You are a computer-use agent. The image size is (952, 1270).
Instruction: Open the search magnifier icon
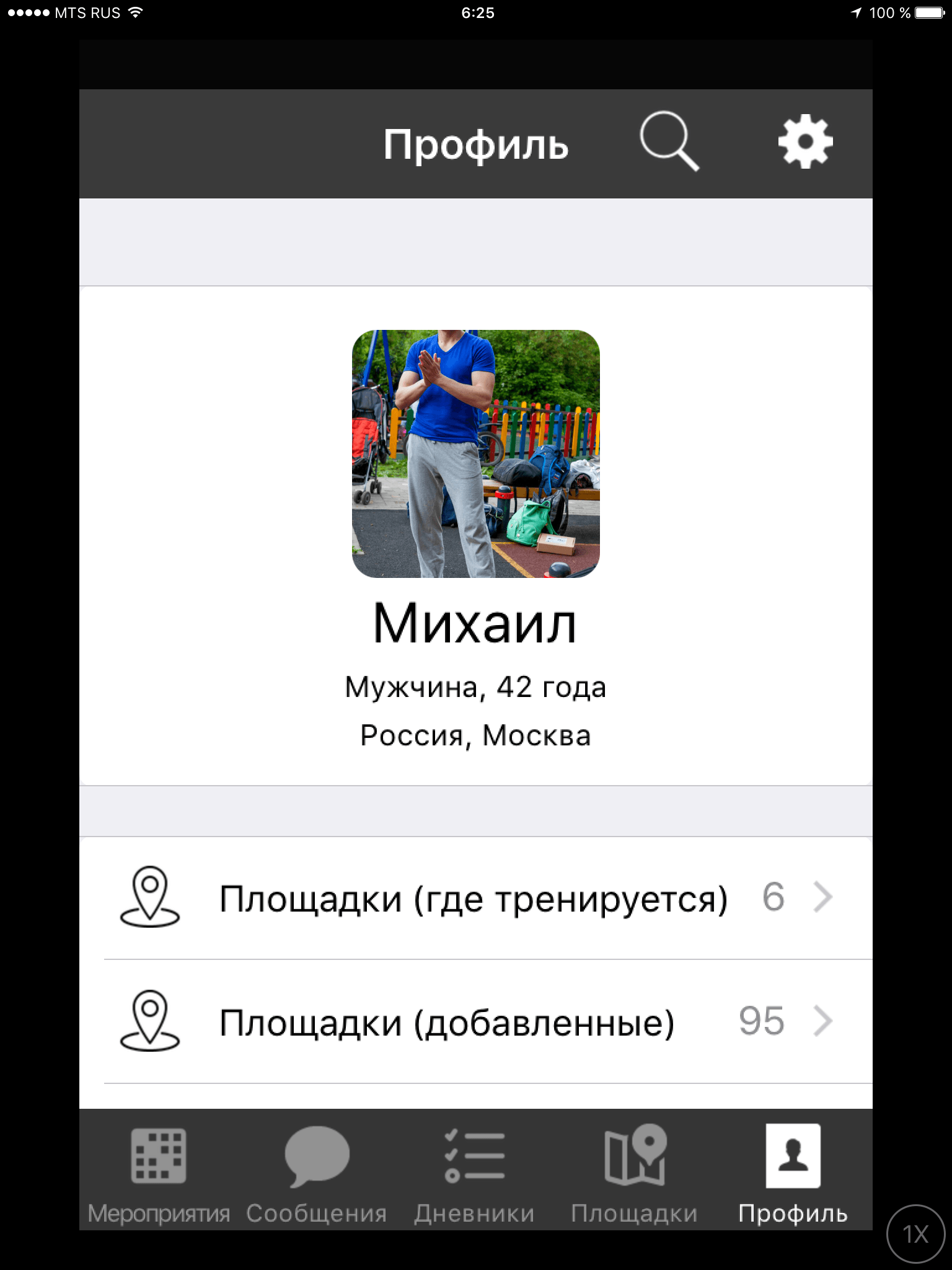click(x=669, y=141)
